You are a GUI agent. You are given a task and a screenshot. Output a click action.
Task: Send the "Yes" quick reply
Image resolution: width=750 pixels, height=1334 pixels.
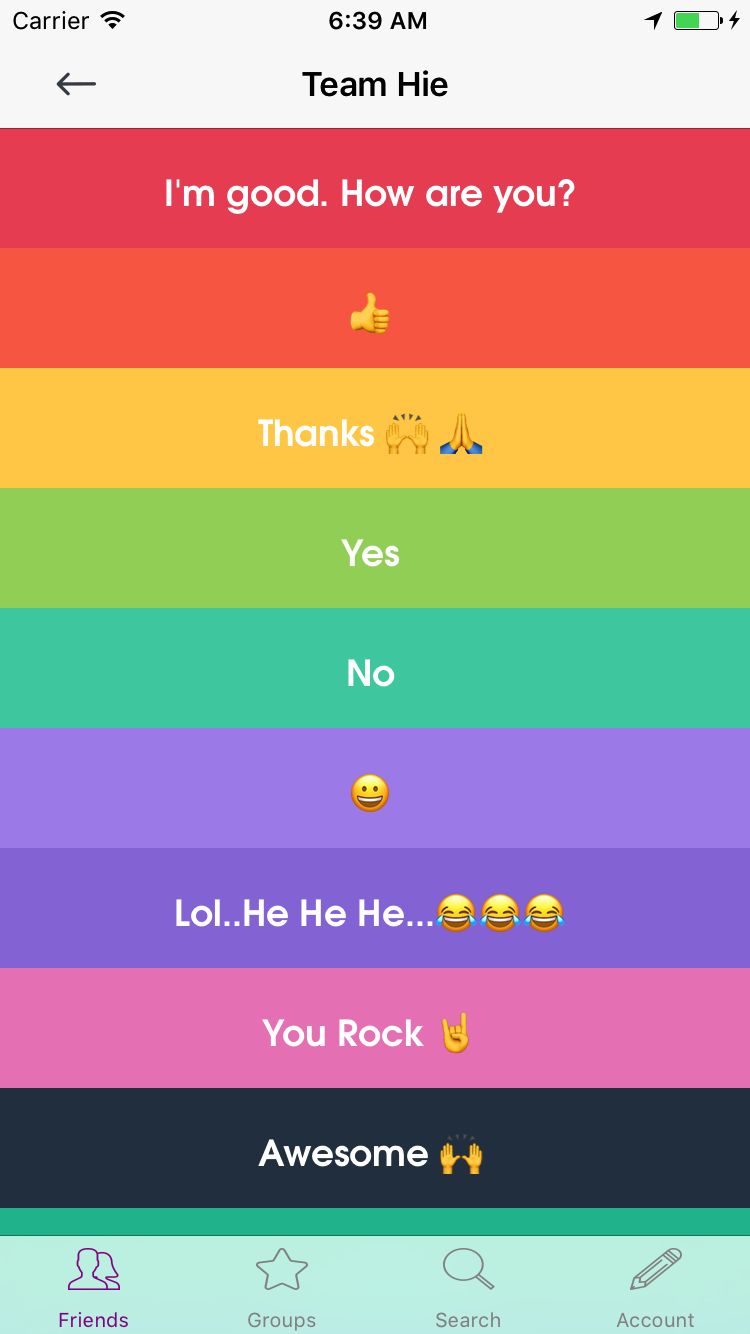371,552
